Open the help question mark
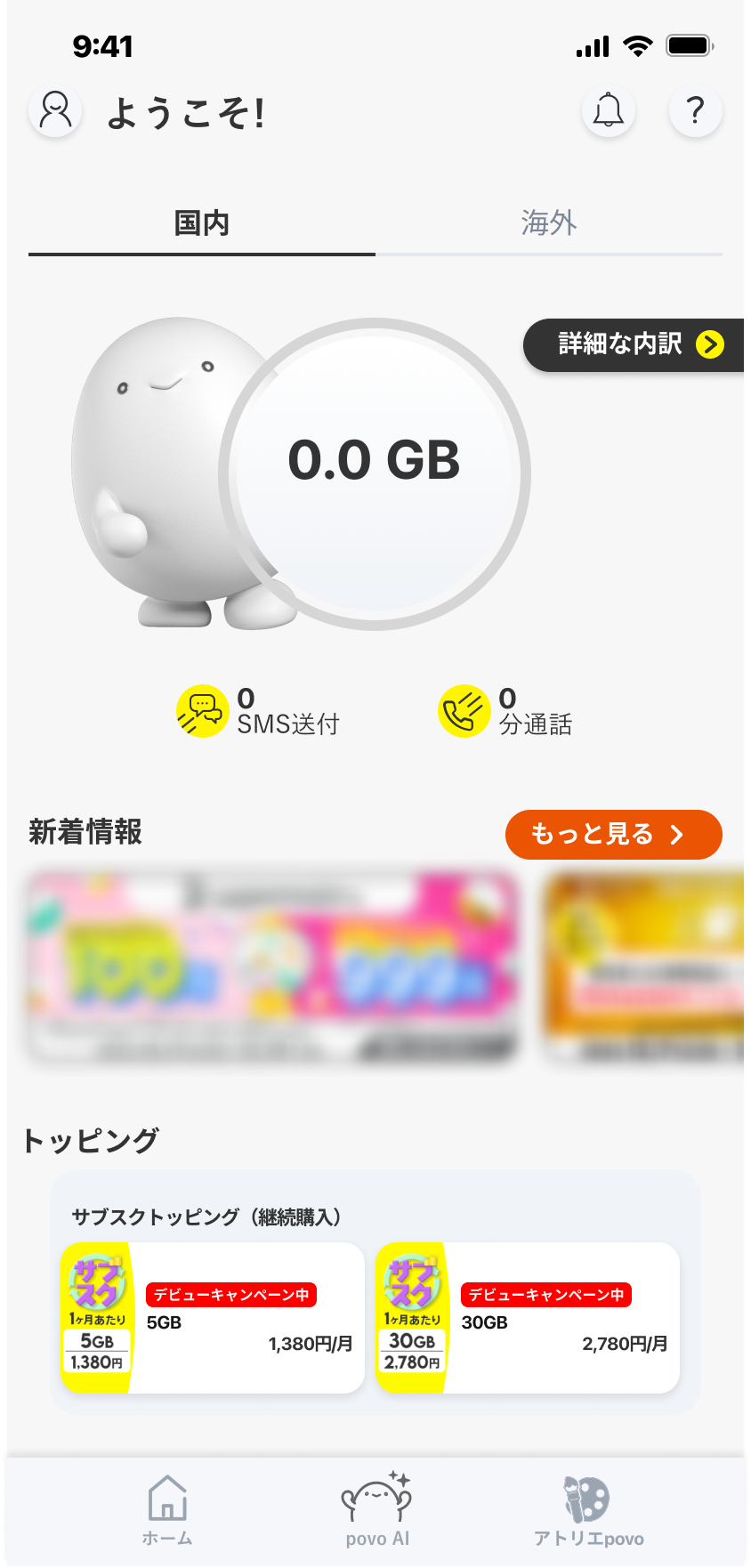The width and height of the screenshot is (751, 1568). tap(695, 111)
